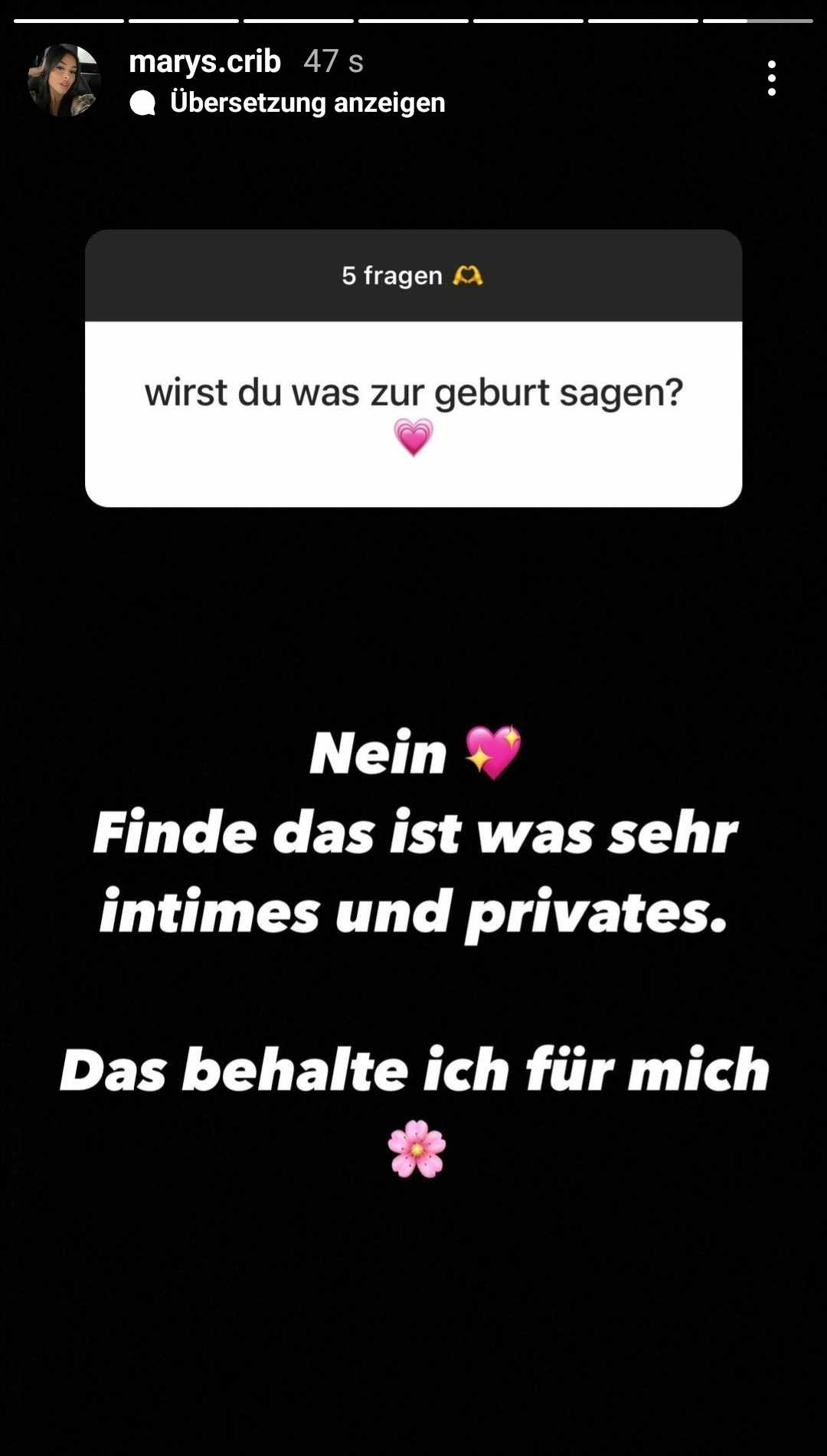Screen dimensions: 827x1456
Task: Show translation via Übersetzung anzeigen
Action: tap(306, 103)
